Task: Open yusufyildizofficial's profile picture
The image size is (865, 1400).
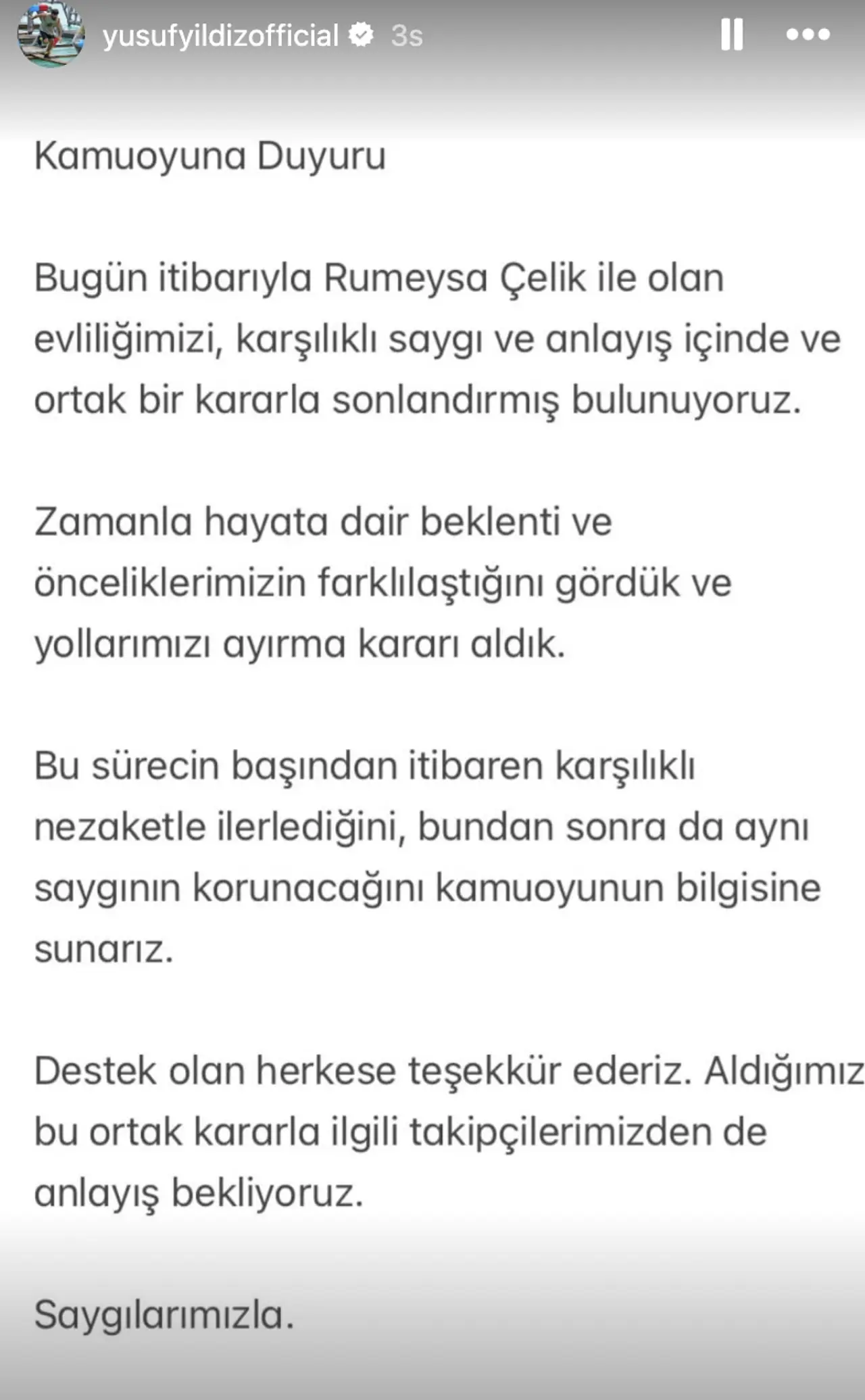Action: [x=51, y=35]
